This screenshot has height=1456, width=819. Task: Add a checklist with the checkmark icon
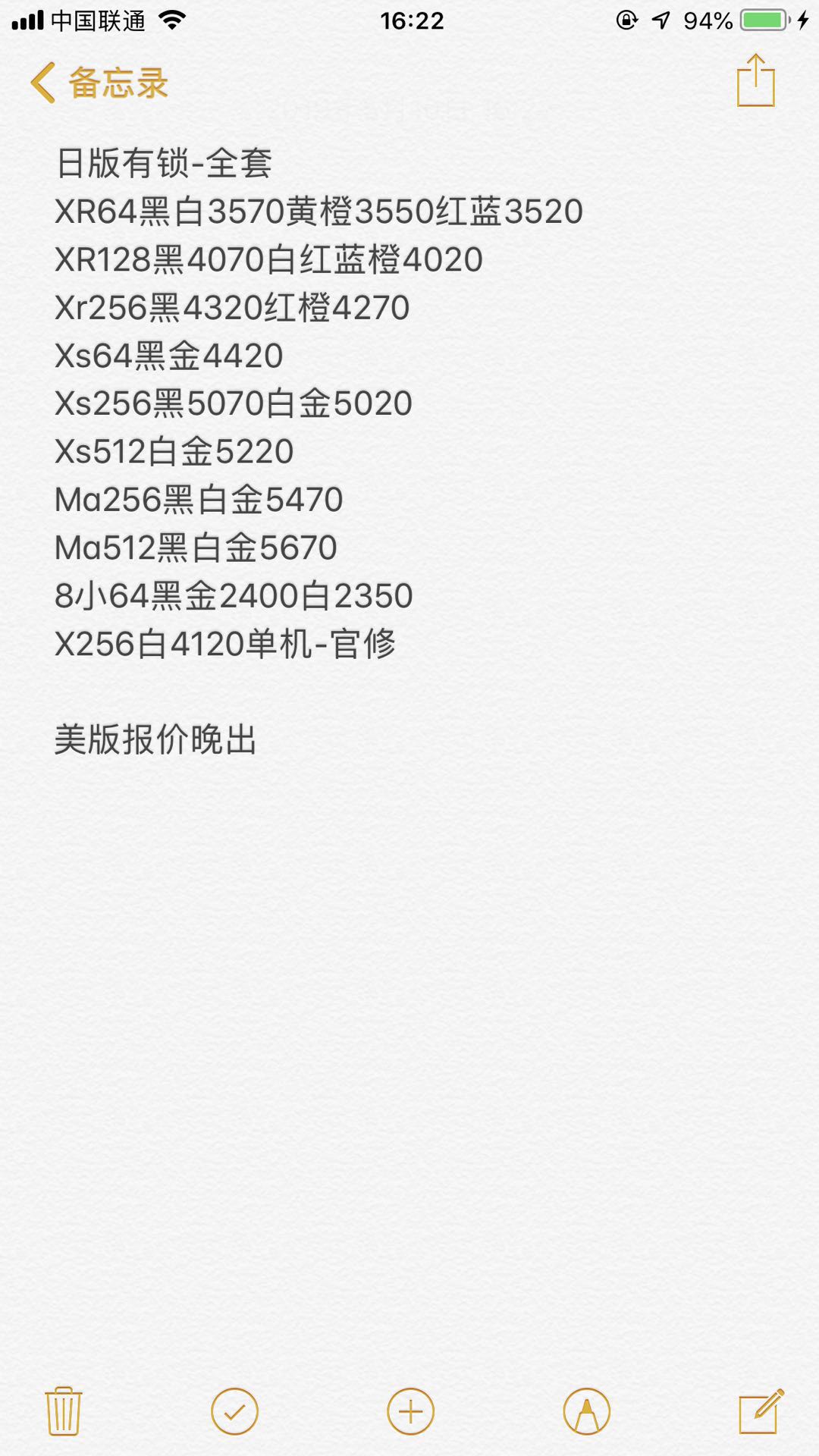tap(234, 1412)
